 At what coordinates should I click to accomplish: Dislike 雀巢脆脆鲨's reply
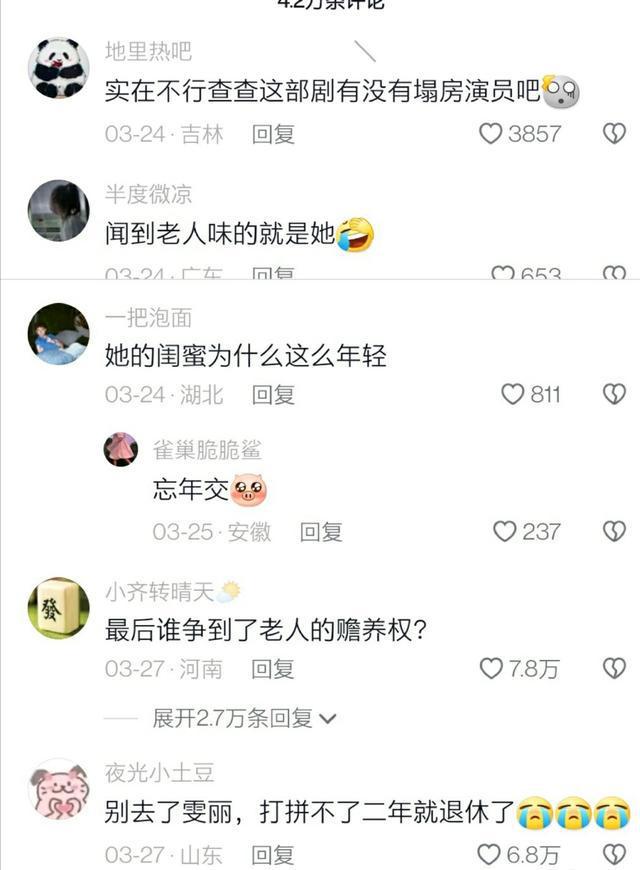(x=614, y=532)
